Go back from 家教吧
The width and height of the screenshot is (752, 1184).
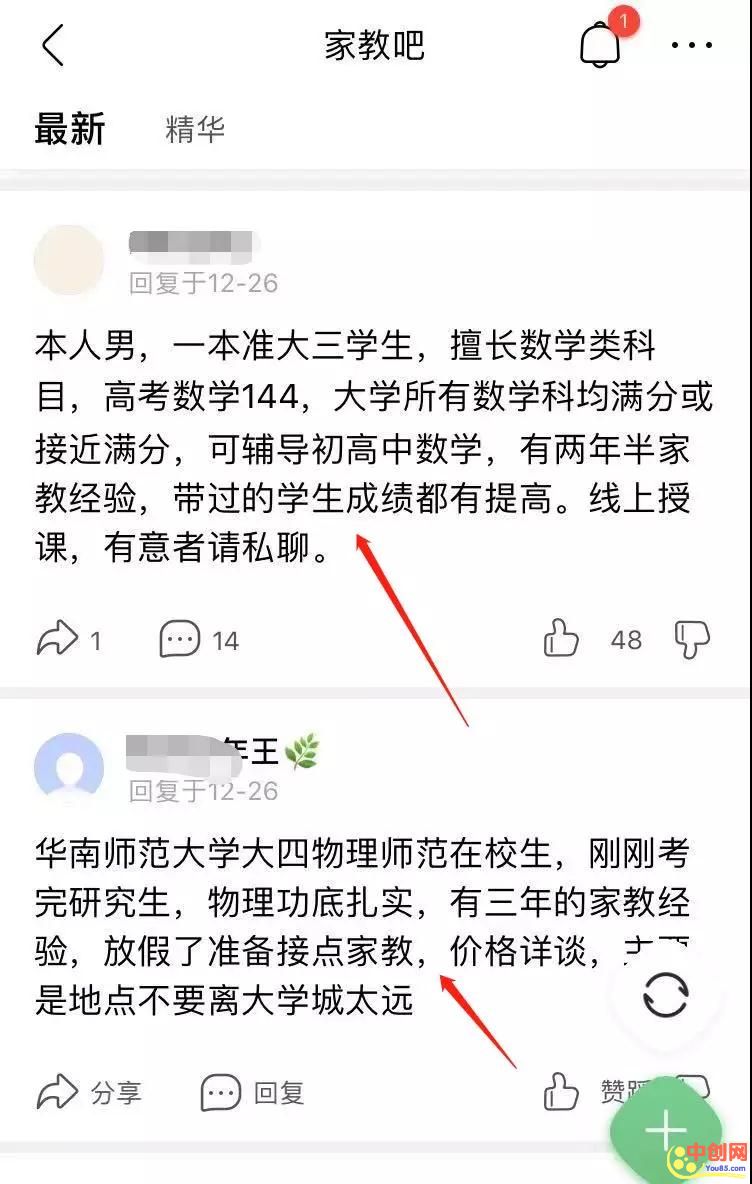[x=53, y=46]
